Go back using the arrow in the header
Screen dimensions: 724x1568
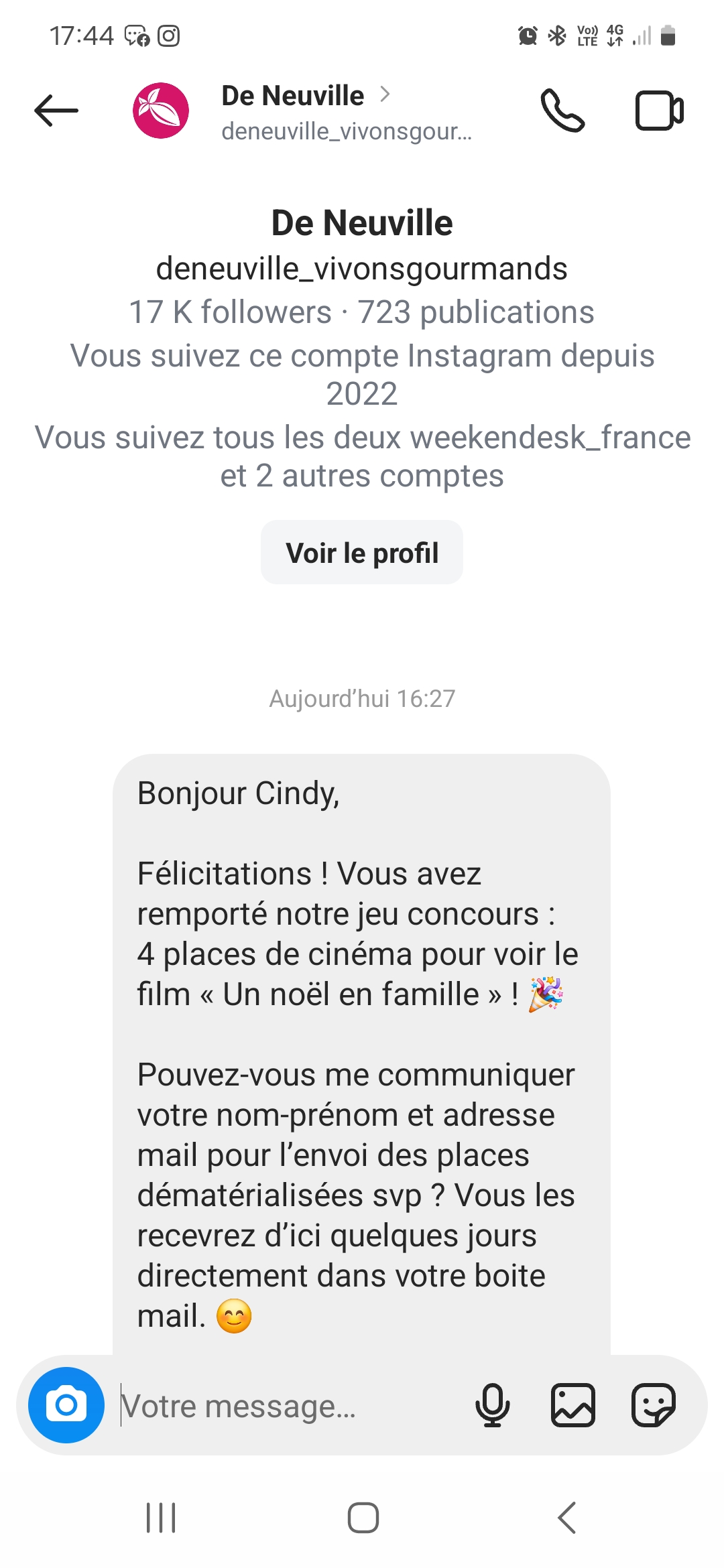56,111
